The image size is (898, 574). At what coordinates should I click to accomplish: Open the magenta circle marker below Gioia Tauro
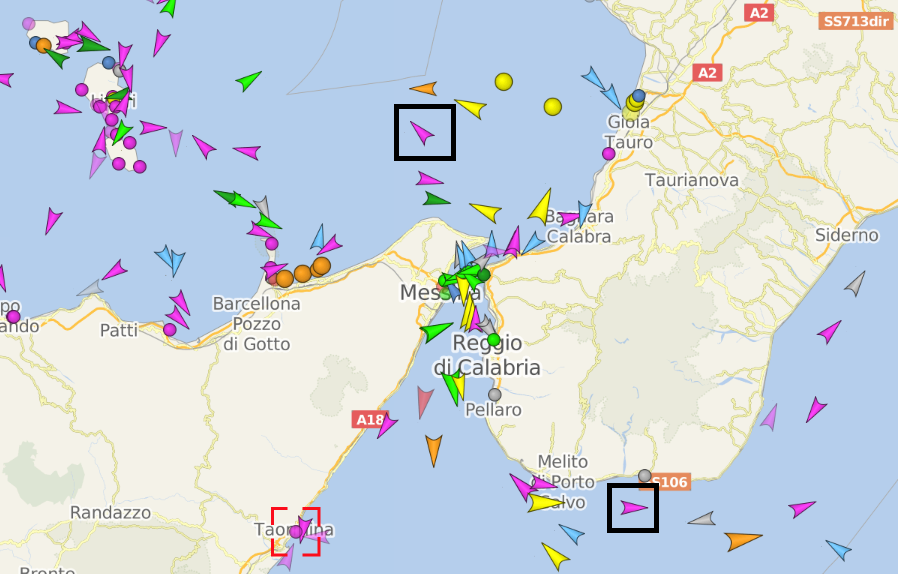pos(608,153)
